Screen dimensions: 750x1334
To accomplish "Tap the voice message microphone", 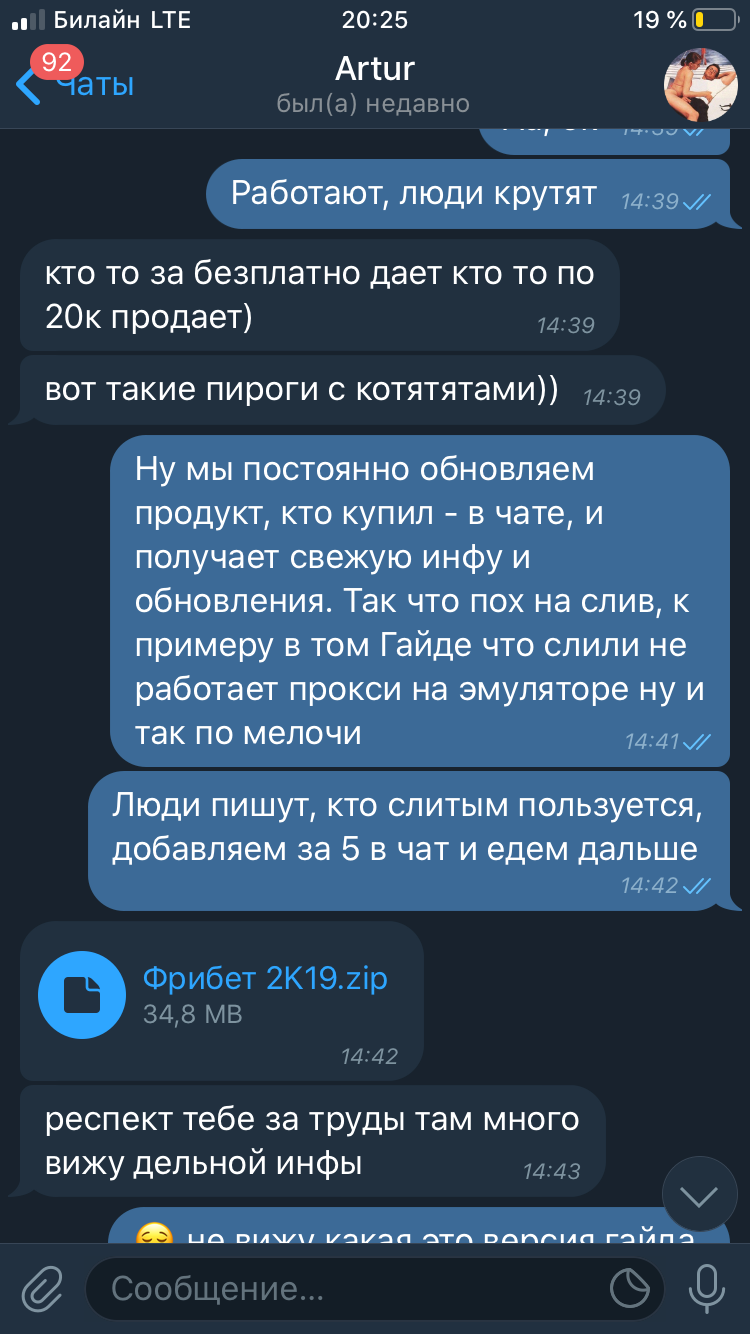I will 706,1288.
